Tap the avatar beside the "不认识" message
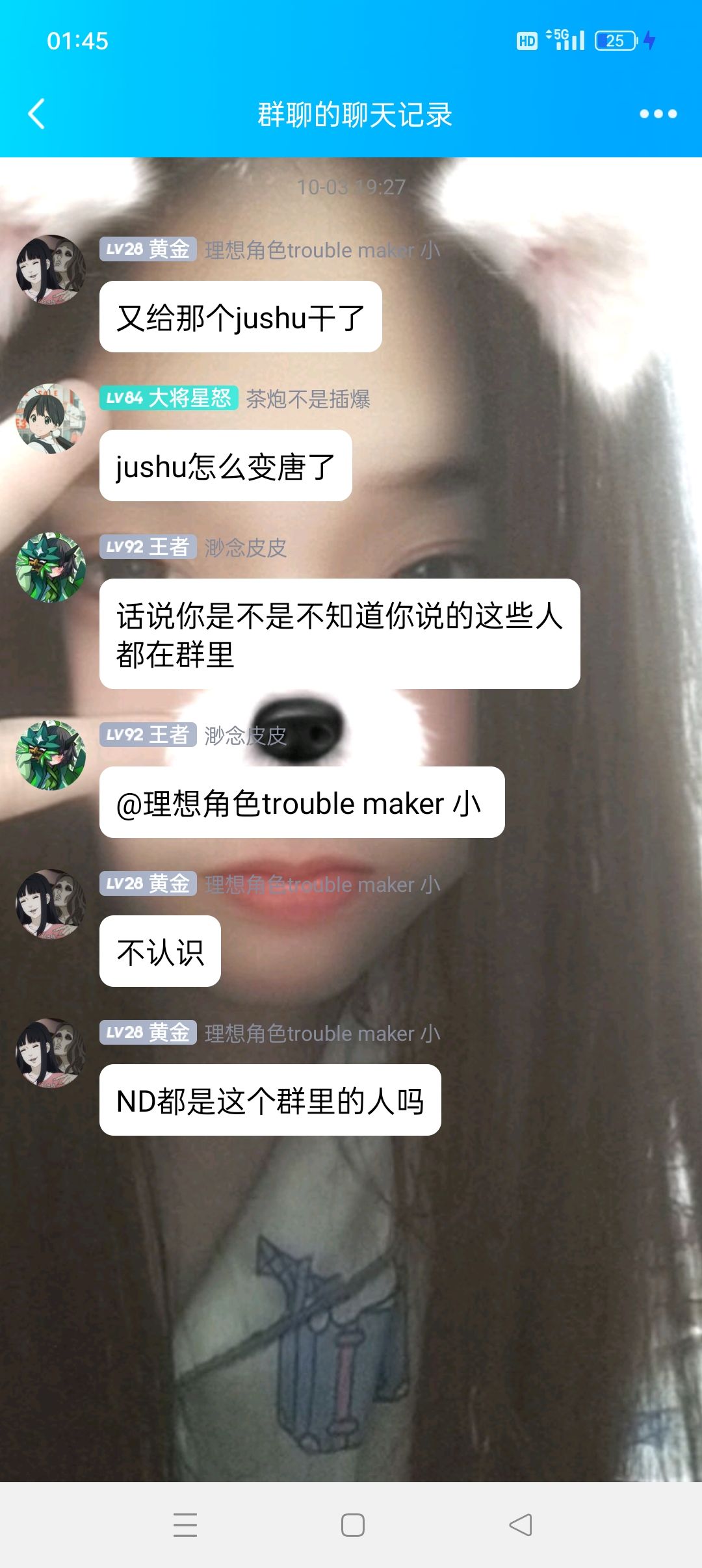Viewport: 702px width, 1568px height. 51,904
